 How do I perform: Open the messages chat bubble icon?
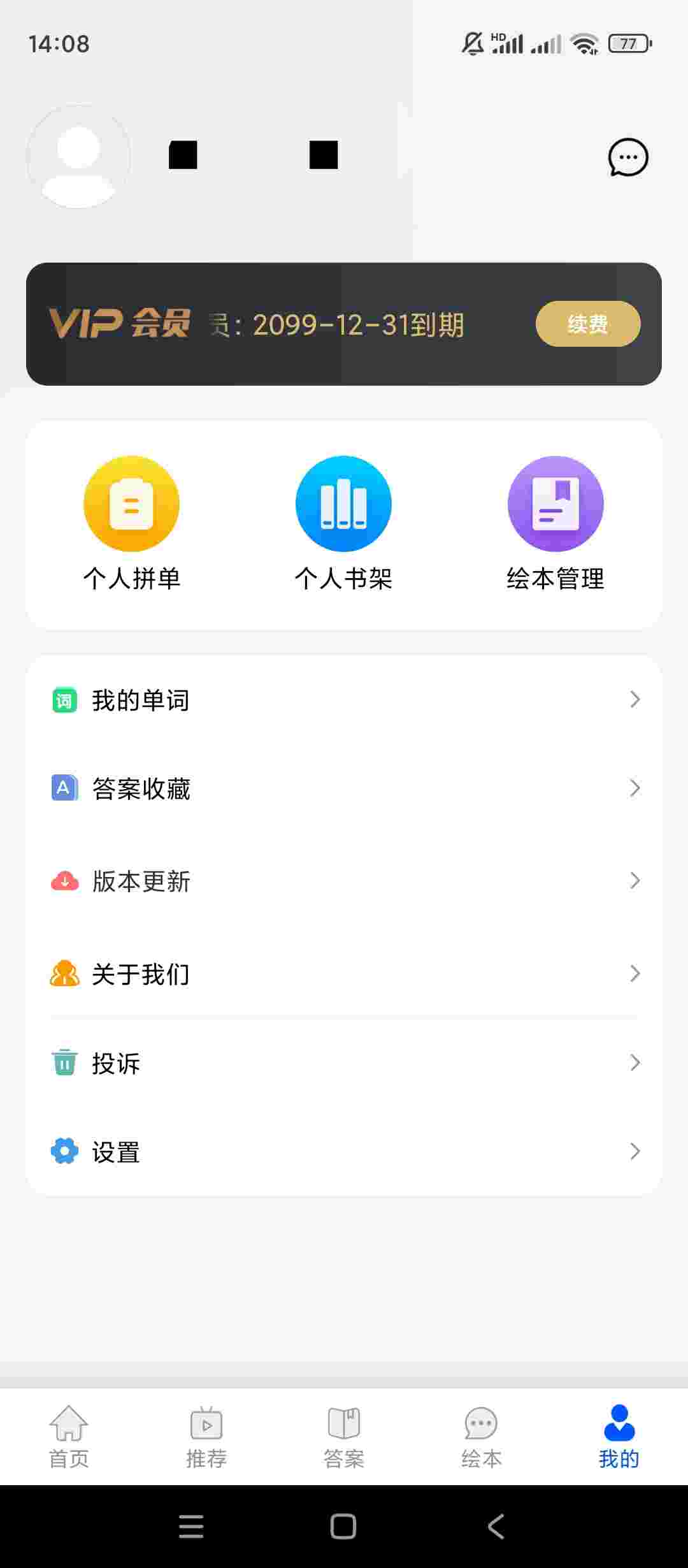pos(628,157)
